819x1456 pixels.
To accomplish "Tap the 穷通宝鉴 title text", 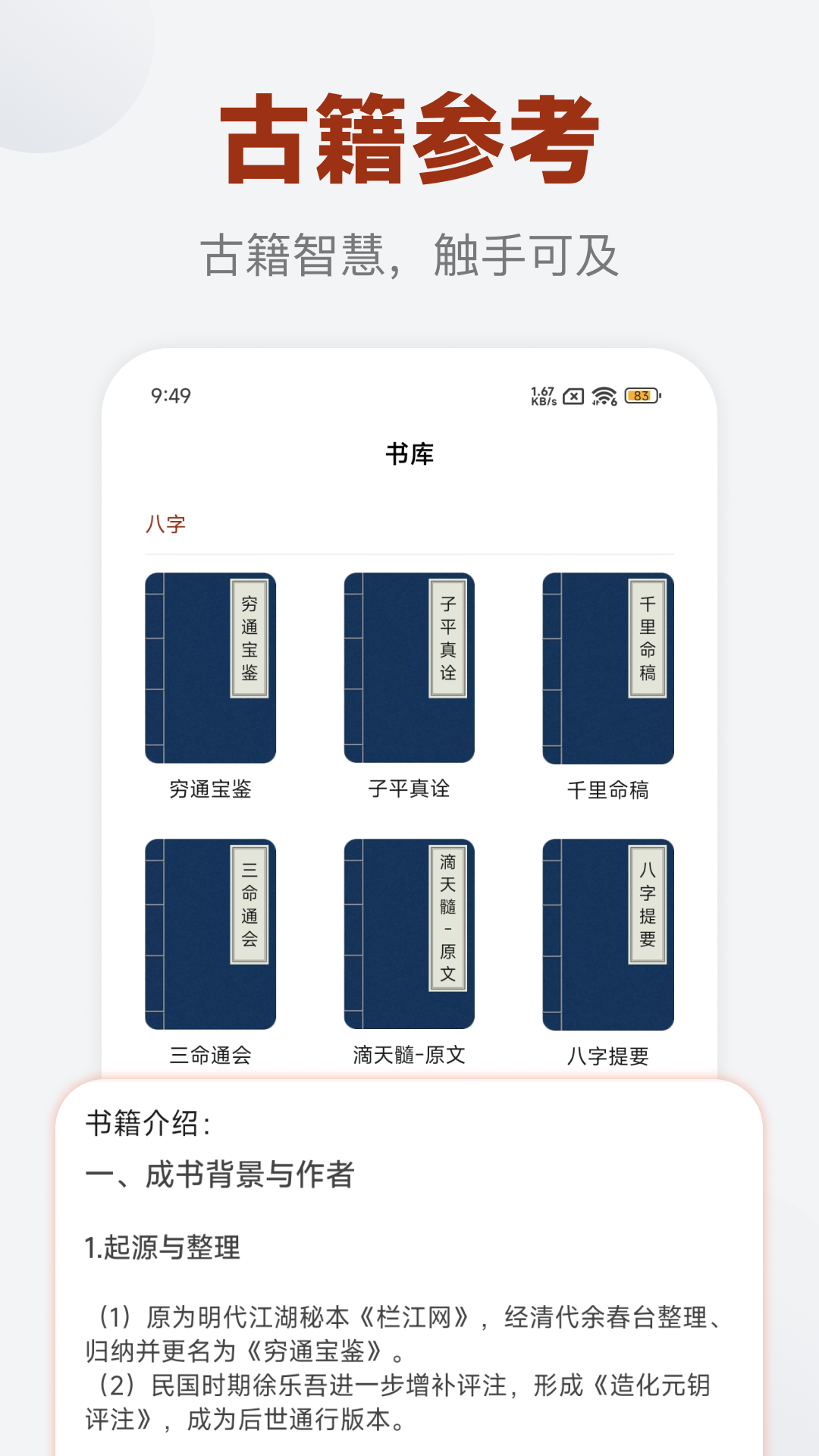I will point(213,789).
